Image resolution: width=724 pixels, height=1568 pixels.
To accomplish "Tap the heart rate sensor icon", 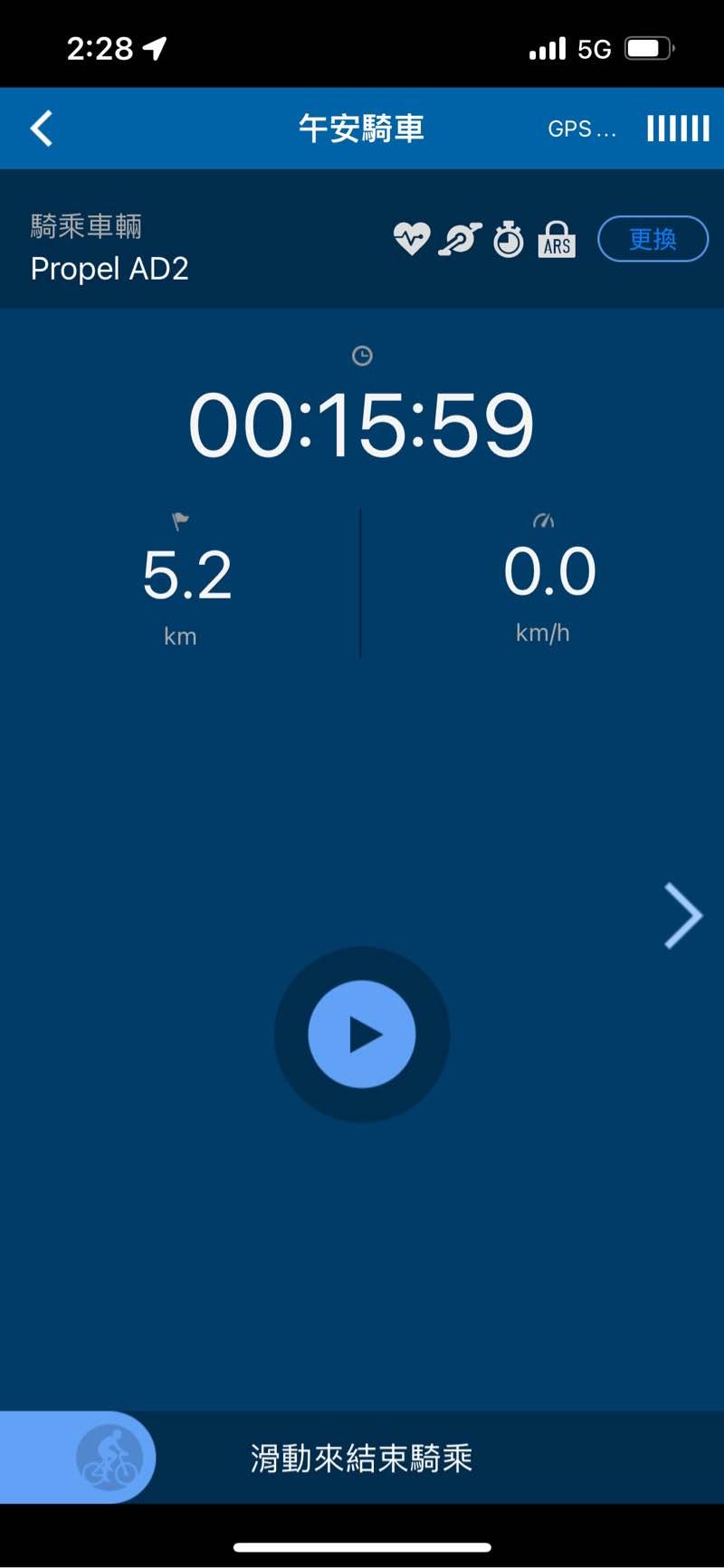I will click(412, 239).
